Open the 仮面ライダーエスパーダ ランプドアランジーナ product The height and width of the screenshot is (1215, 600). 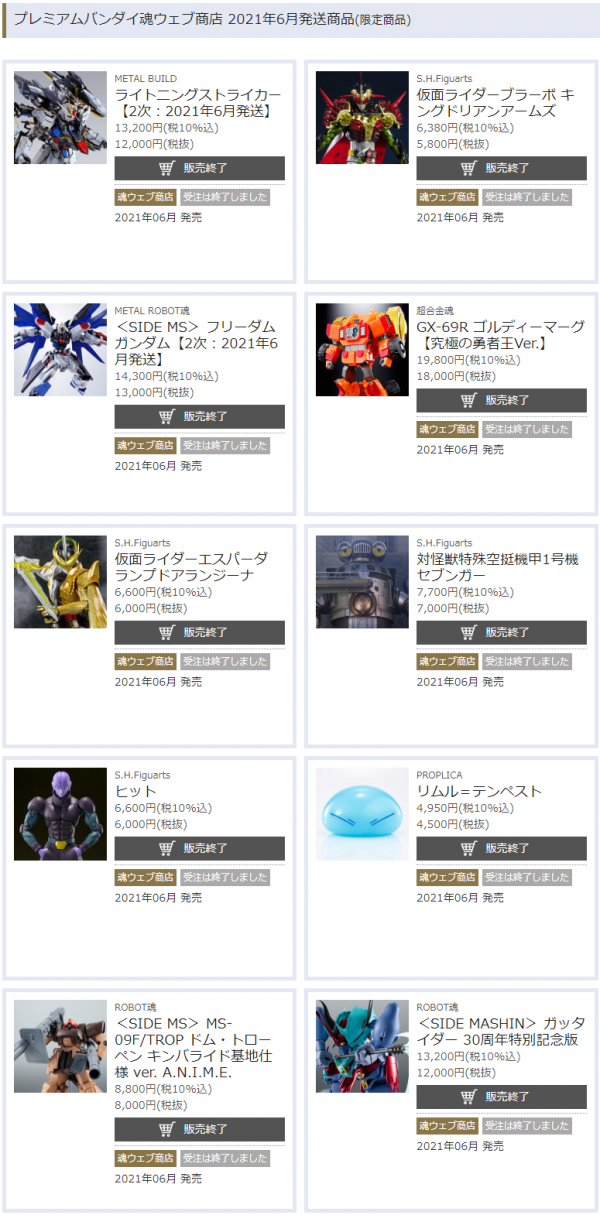tap(190, 566)
